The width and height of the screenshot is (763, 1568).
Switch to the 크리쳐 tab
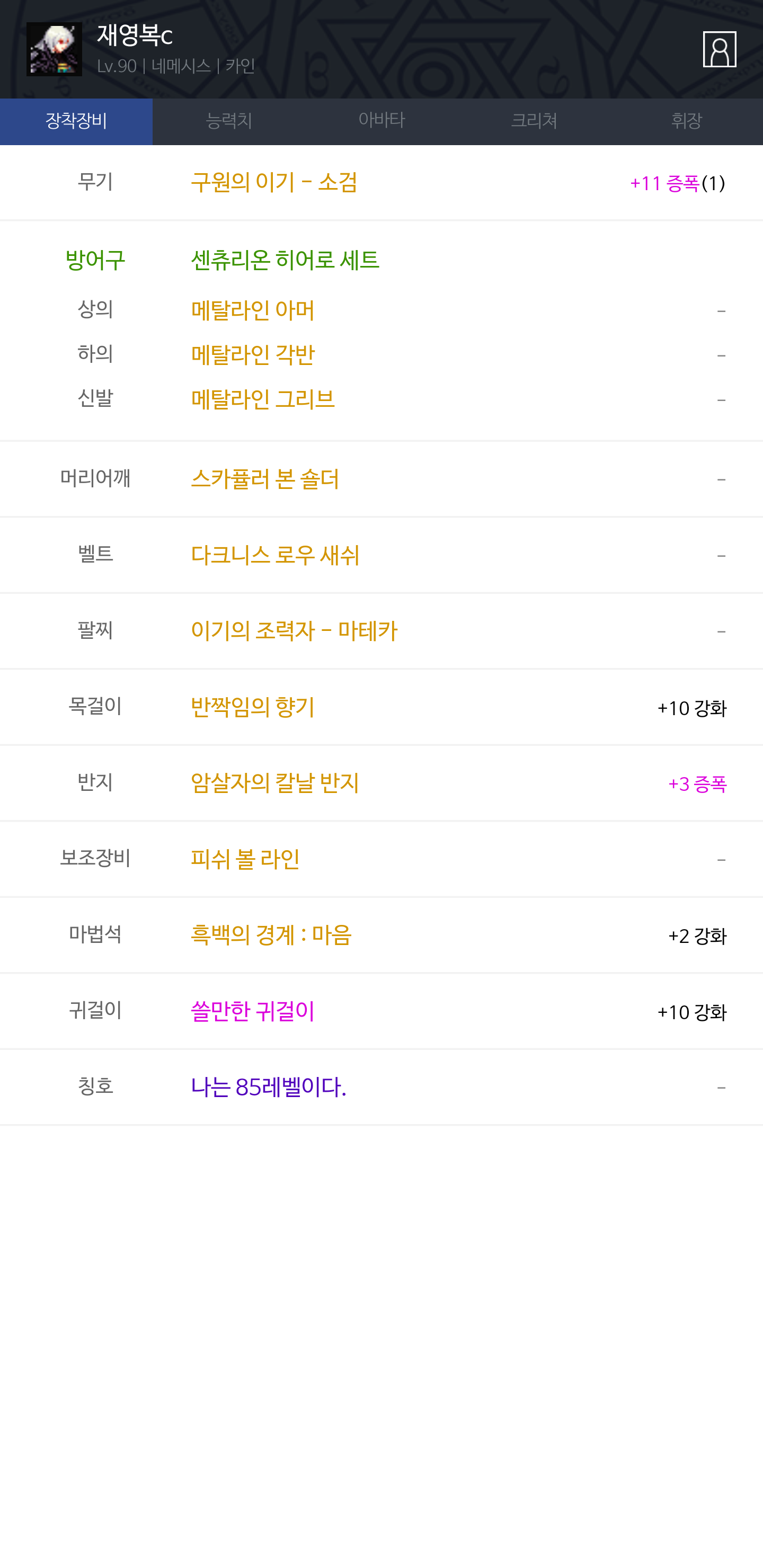point(534,121)
